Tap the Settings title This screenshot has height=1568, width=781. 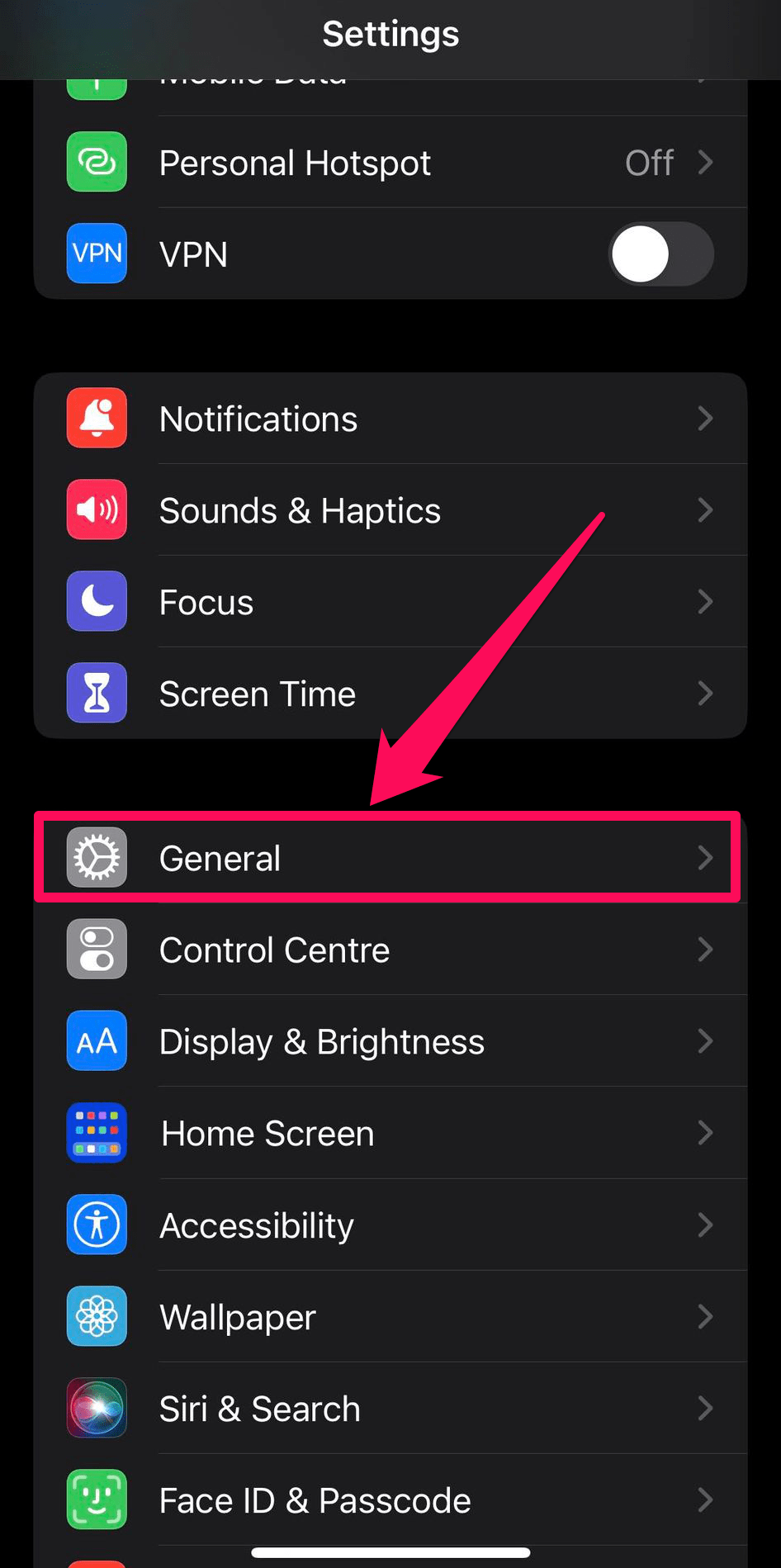pyautogui.click(x=390, y=34)
